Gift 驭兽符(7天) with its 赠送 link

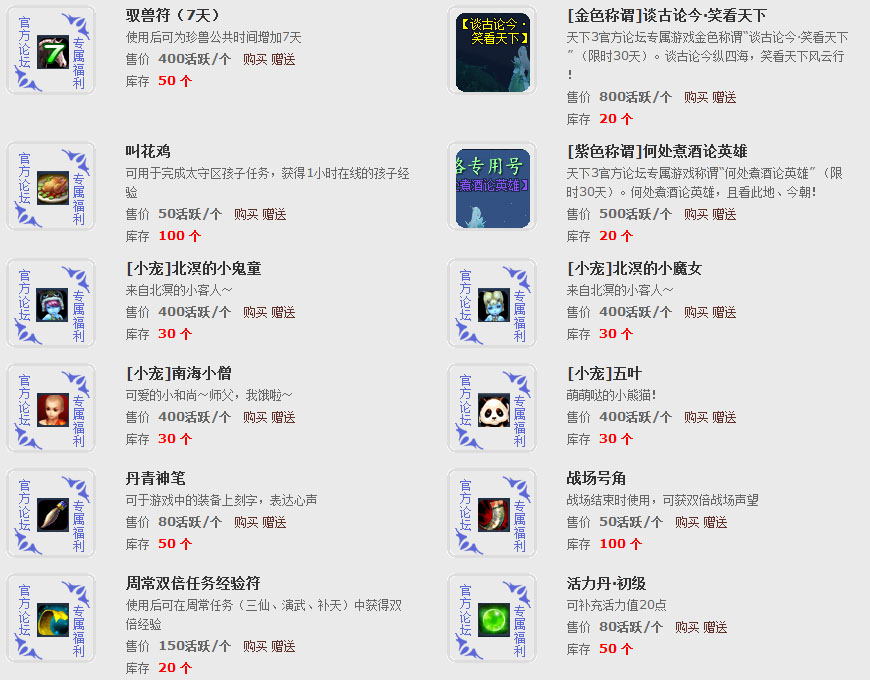coord(283,59)
